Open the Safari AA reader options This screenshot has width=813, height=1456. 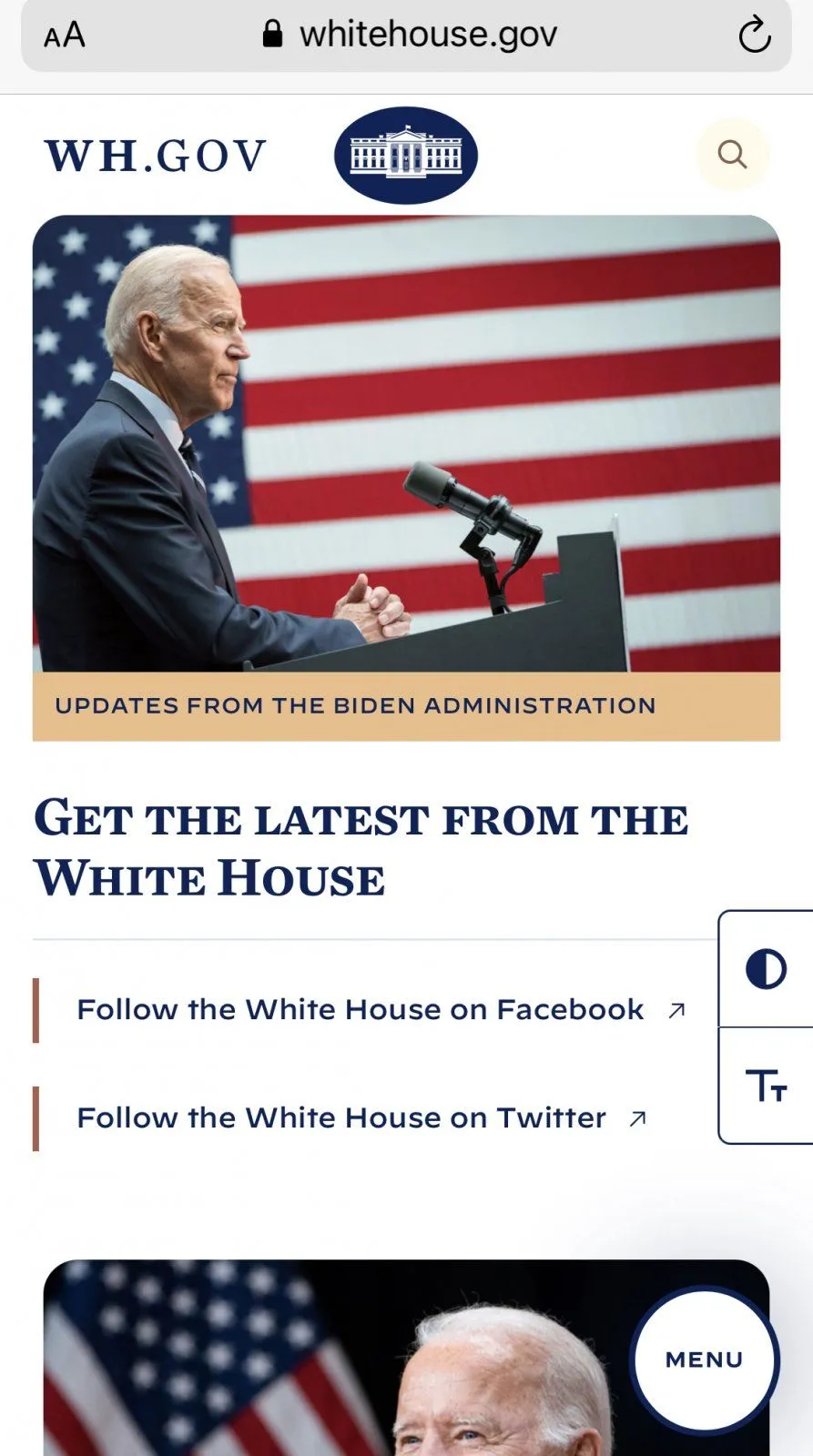coord(65,35)
